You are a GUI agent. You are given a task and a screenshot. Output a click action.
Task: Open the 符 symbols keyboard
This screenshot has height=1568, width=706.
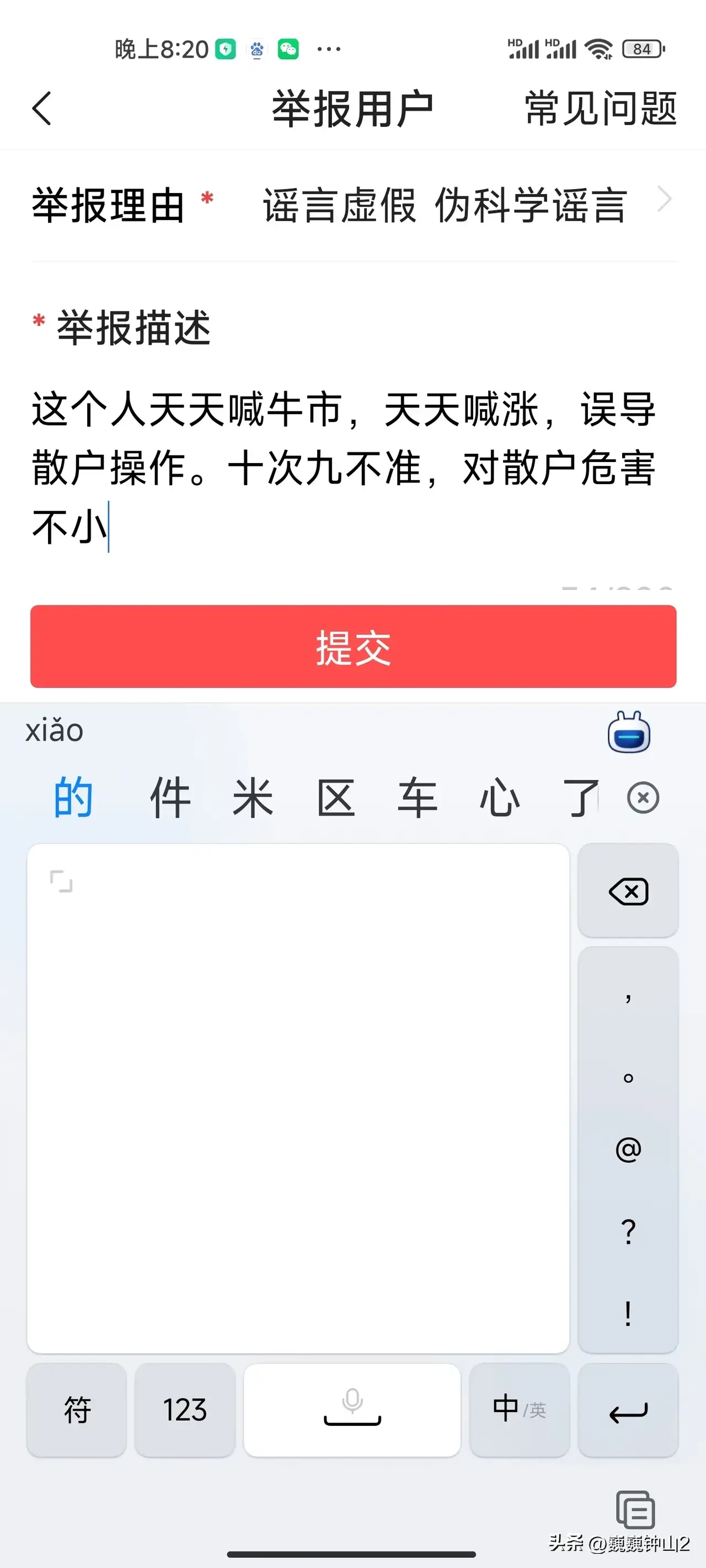coord(77,1410)
